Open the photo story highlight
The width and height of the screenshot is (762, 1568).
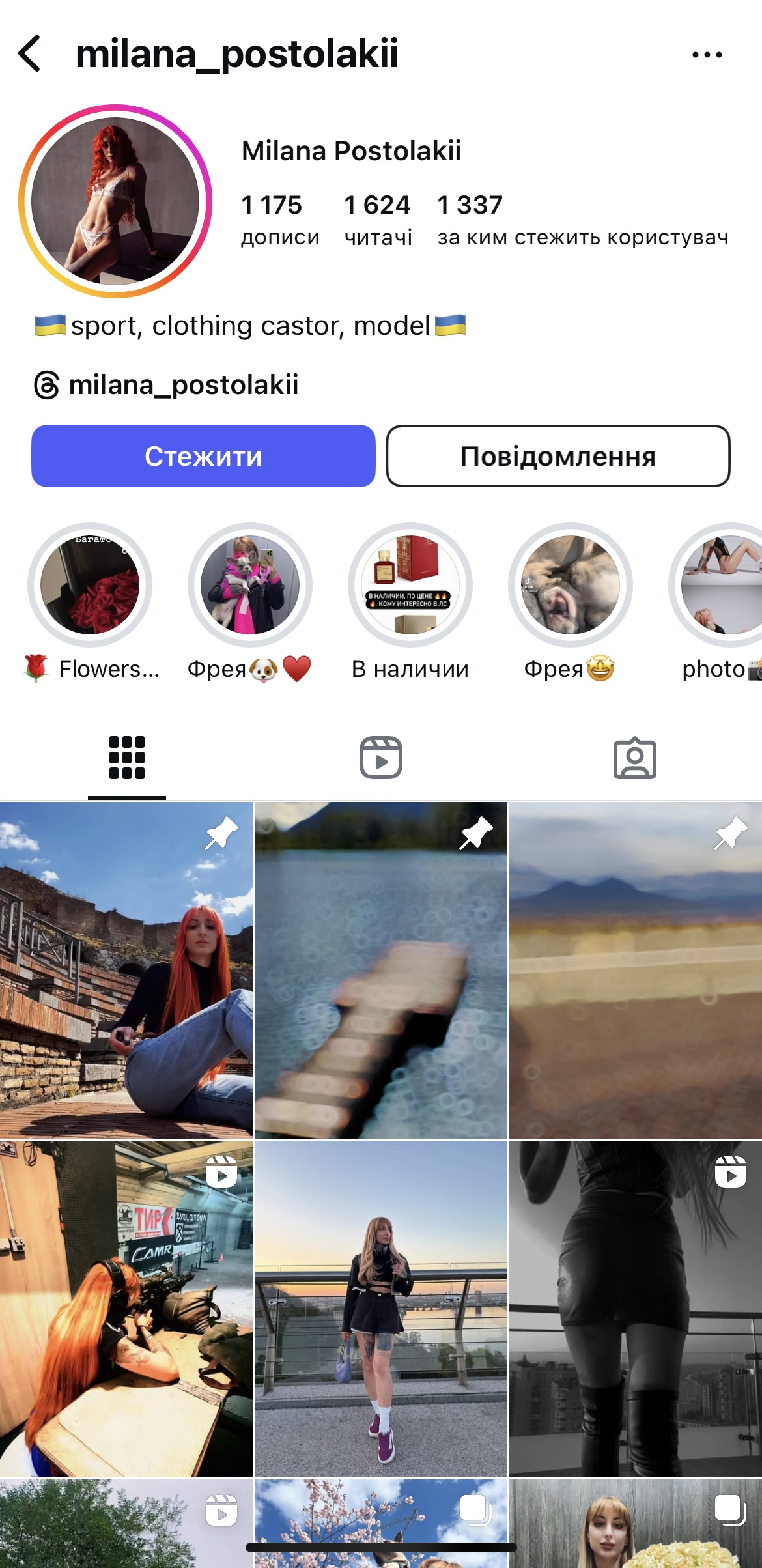click(x=716, y=585)
